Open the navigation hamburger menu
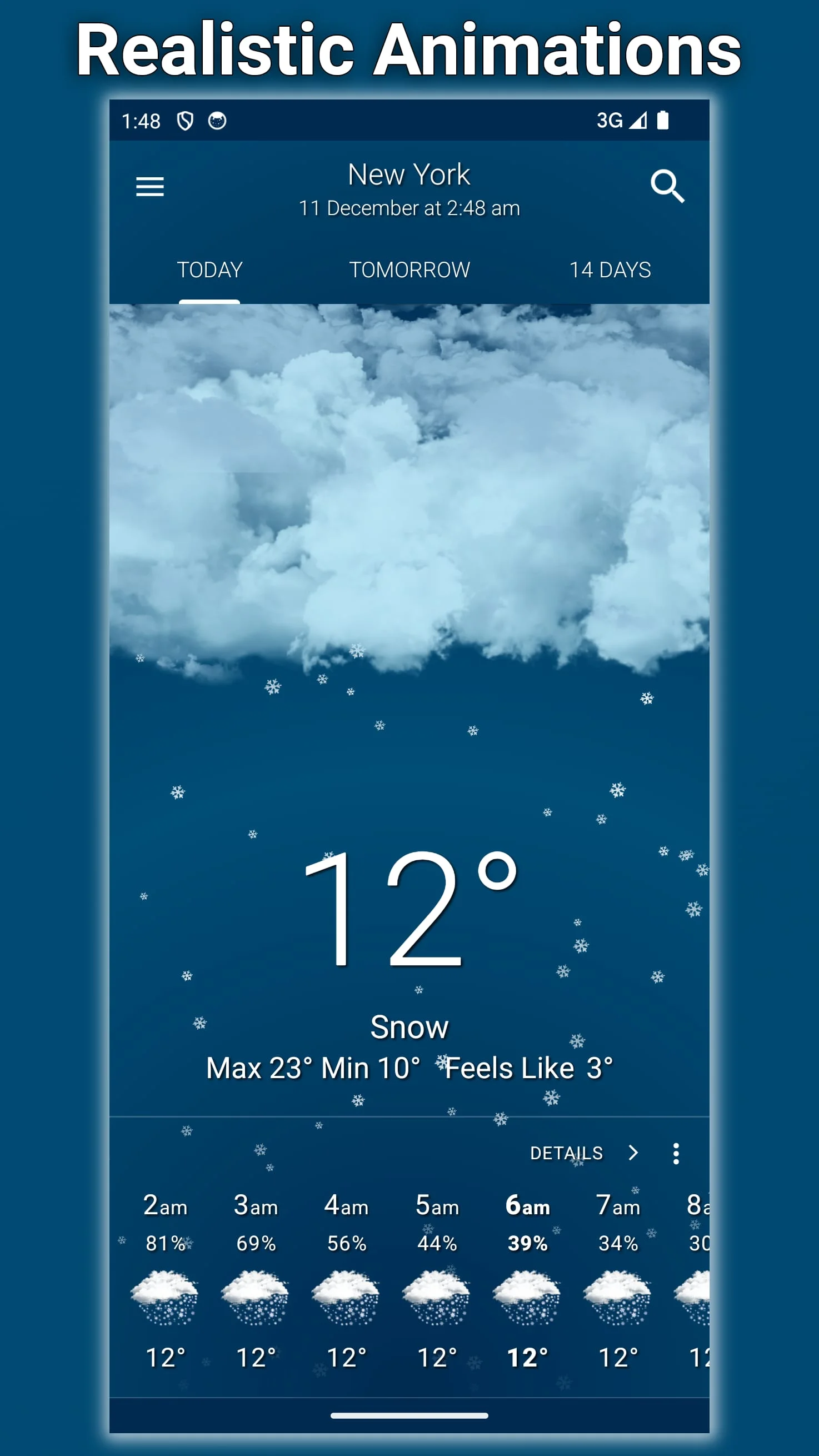819x1456 pixels. 150,187
